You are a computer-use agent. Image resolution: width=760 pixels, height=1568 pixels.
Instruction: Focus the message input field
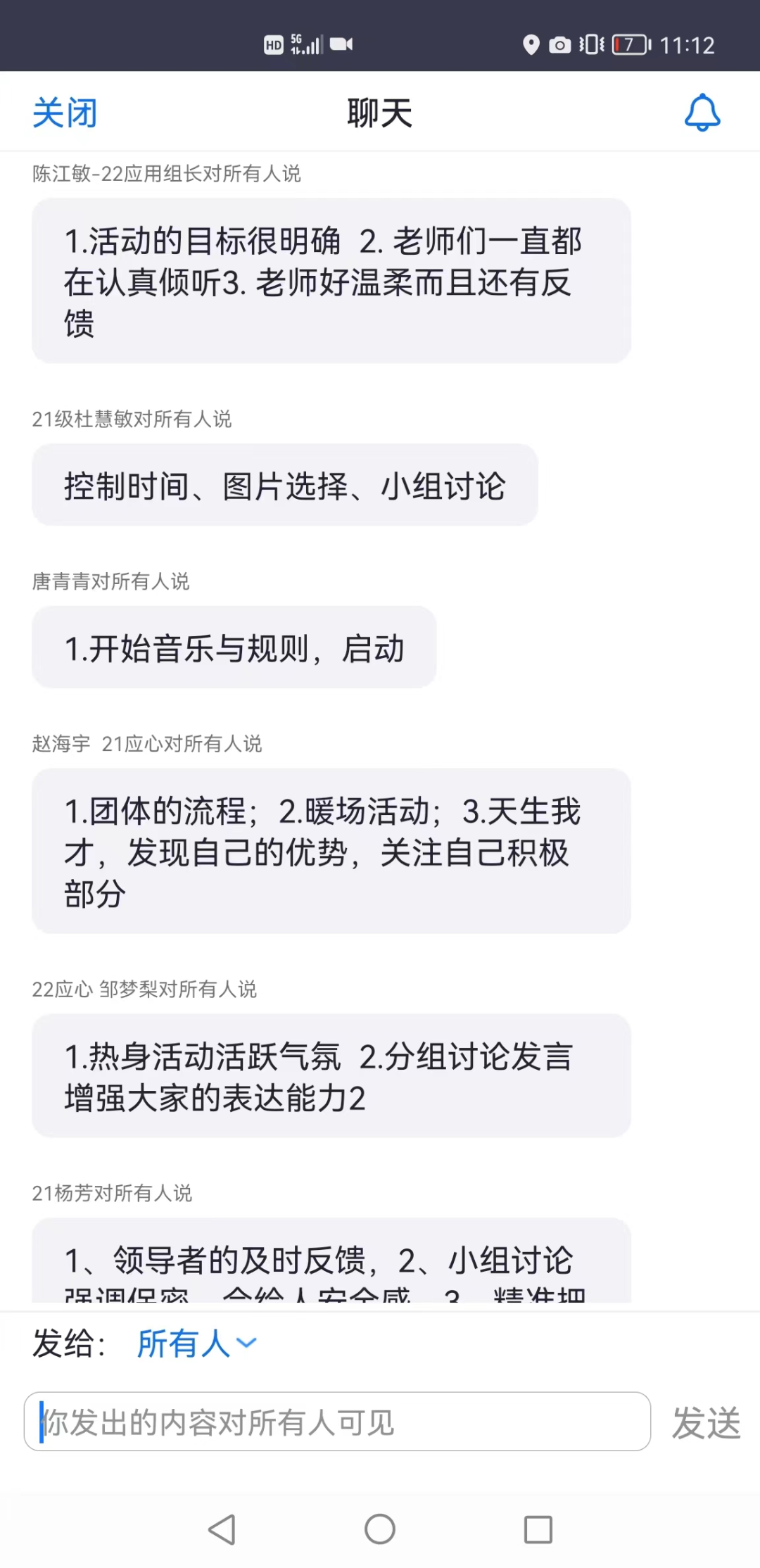pos(338,1422)
